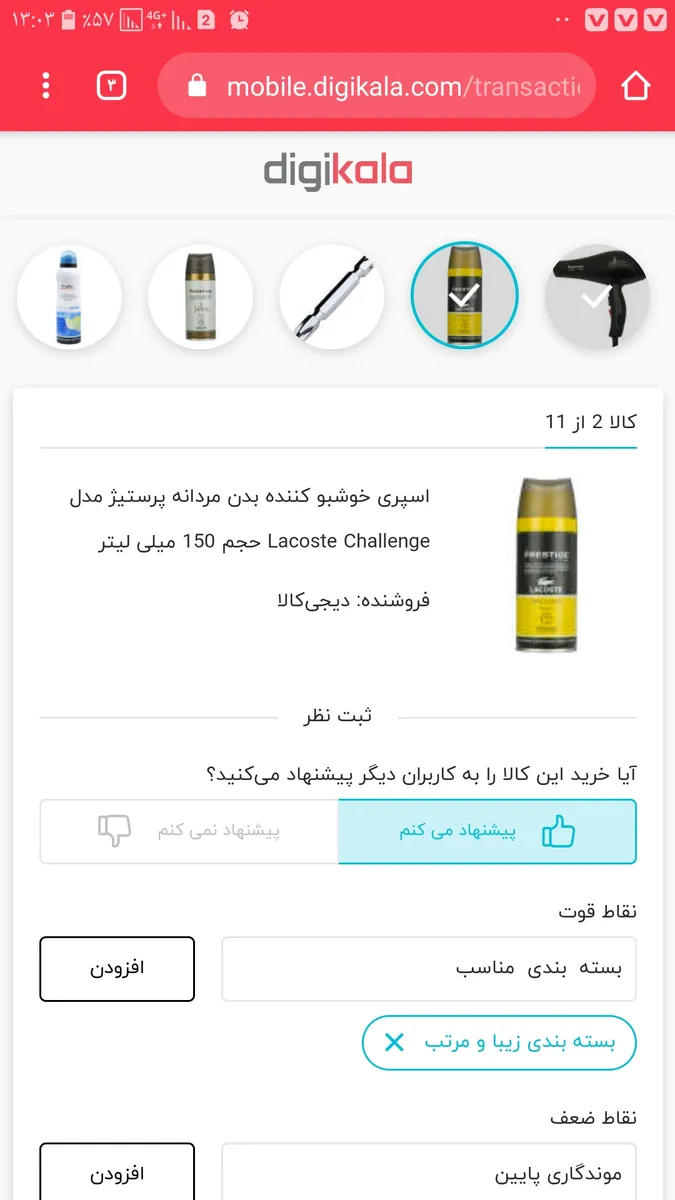
Task: Choose پیشنهاد نمی کنم (not recommend) option
Action: point(189,831)
